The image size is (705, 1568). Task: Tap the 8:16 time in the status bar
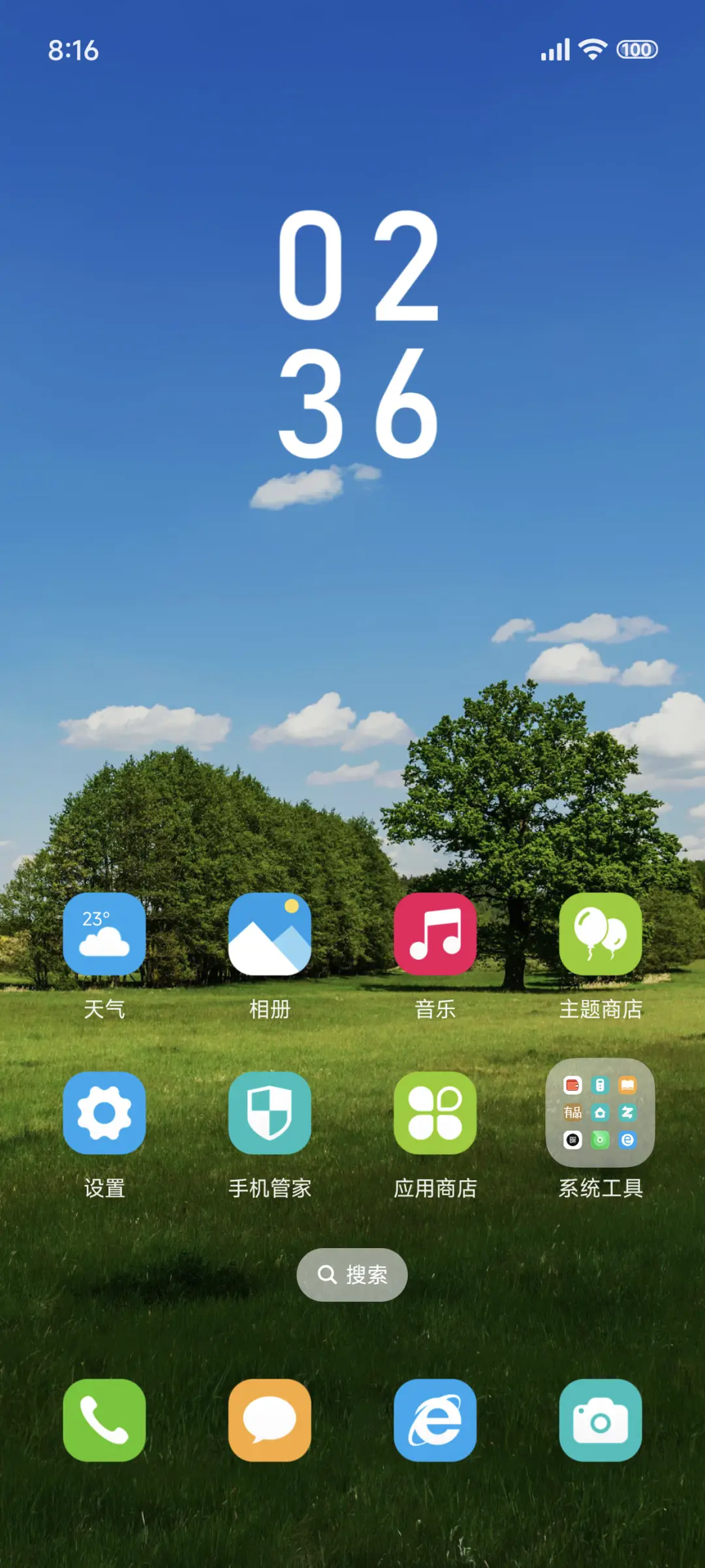click(74, 51)
